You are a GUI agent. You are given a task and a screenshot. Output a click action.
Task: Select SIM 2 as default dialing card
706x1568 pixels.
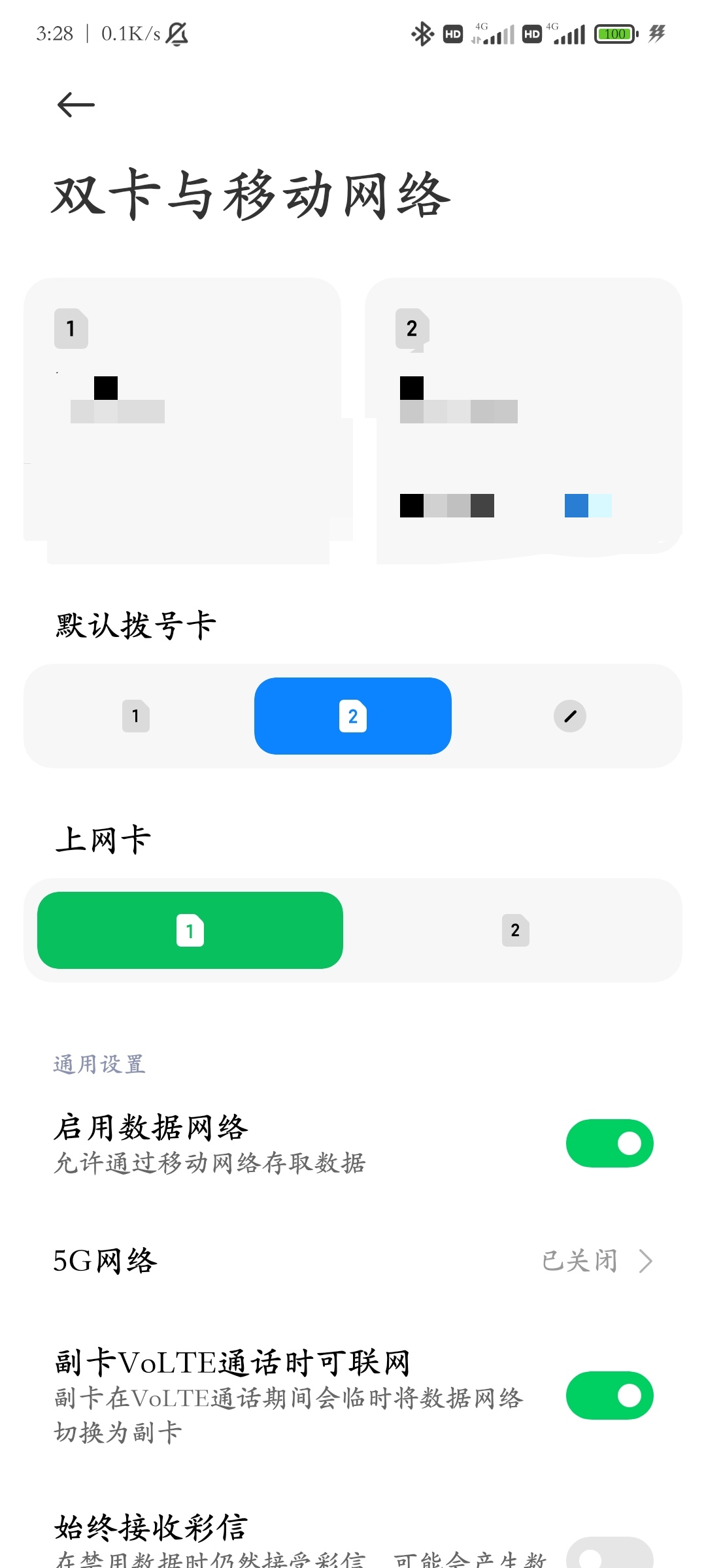click(353, 716)
